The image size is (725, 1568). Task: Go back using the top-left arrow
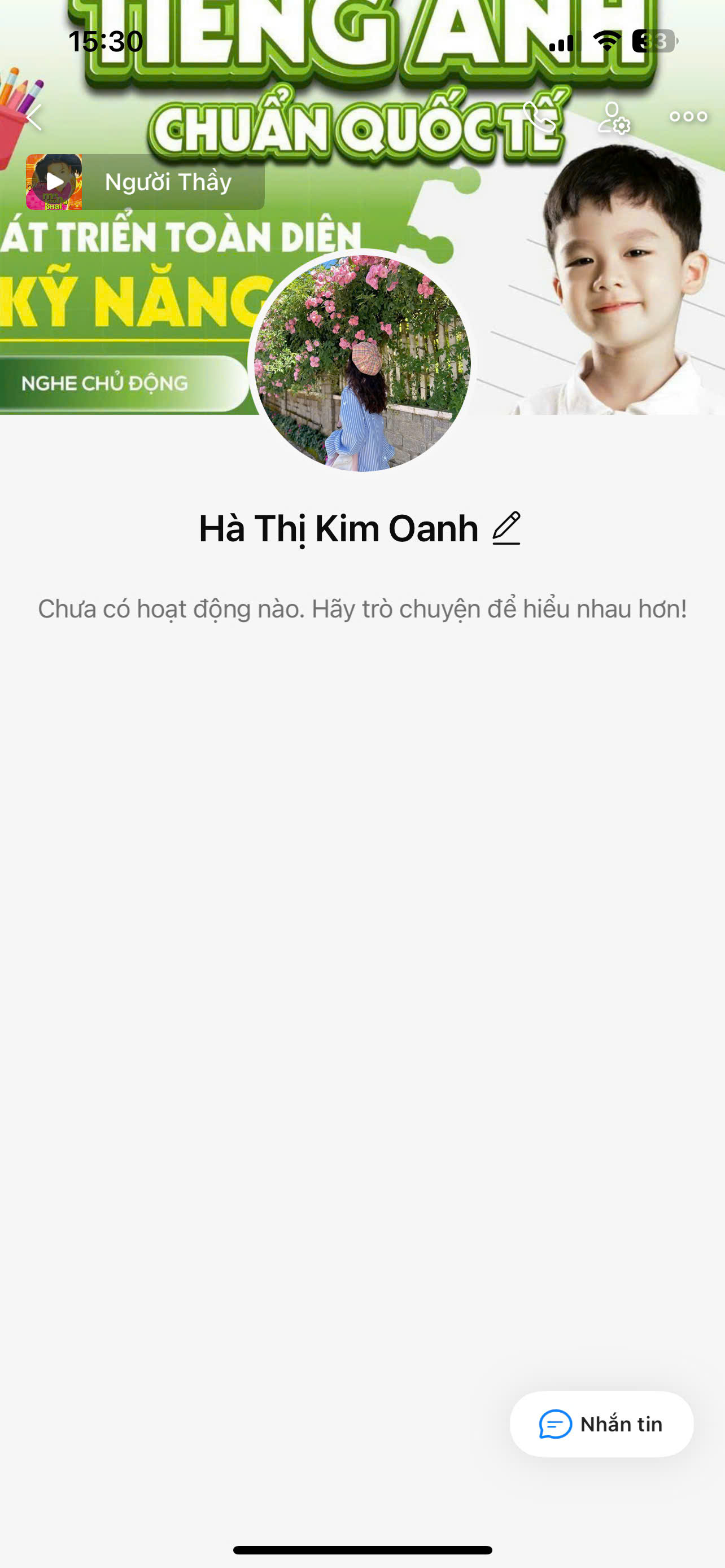point(34,117)
